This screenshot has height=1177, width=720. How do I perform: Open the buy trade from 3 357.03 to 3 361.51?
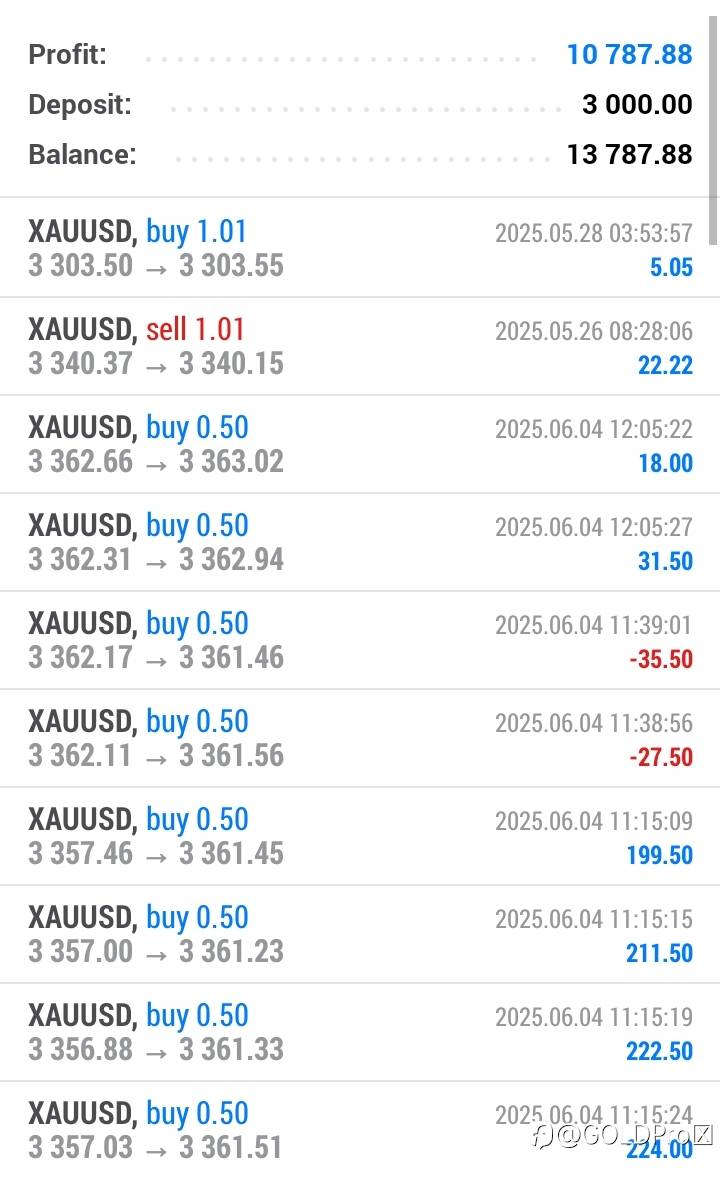tap(360, 1130)
